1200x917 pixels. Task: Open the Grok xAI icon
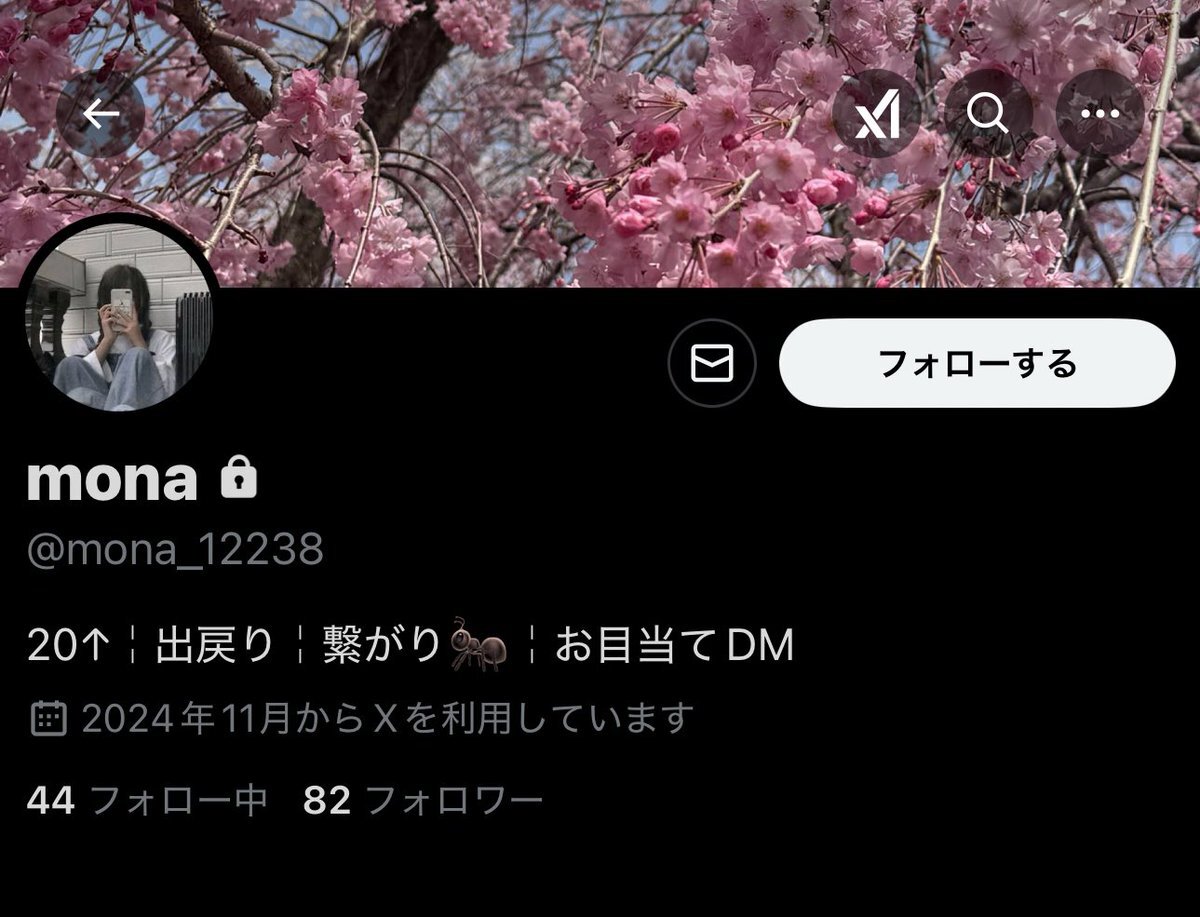877,115
